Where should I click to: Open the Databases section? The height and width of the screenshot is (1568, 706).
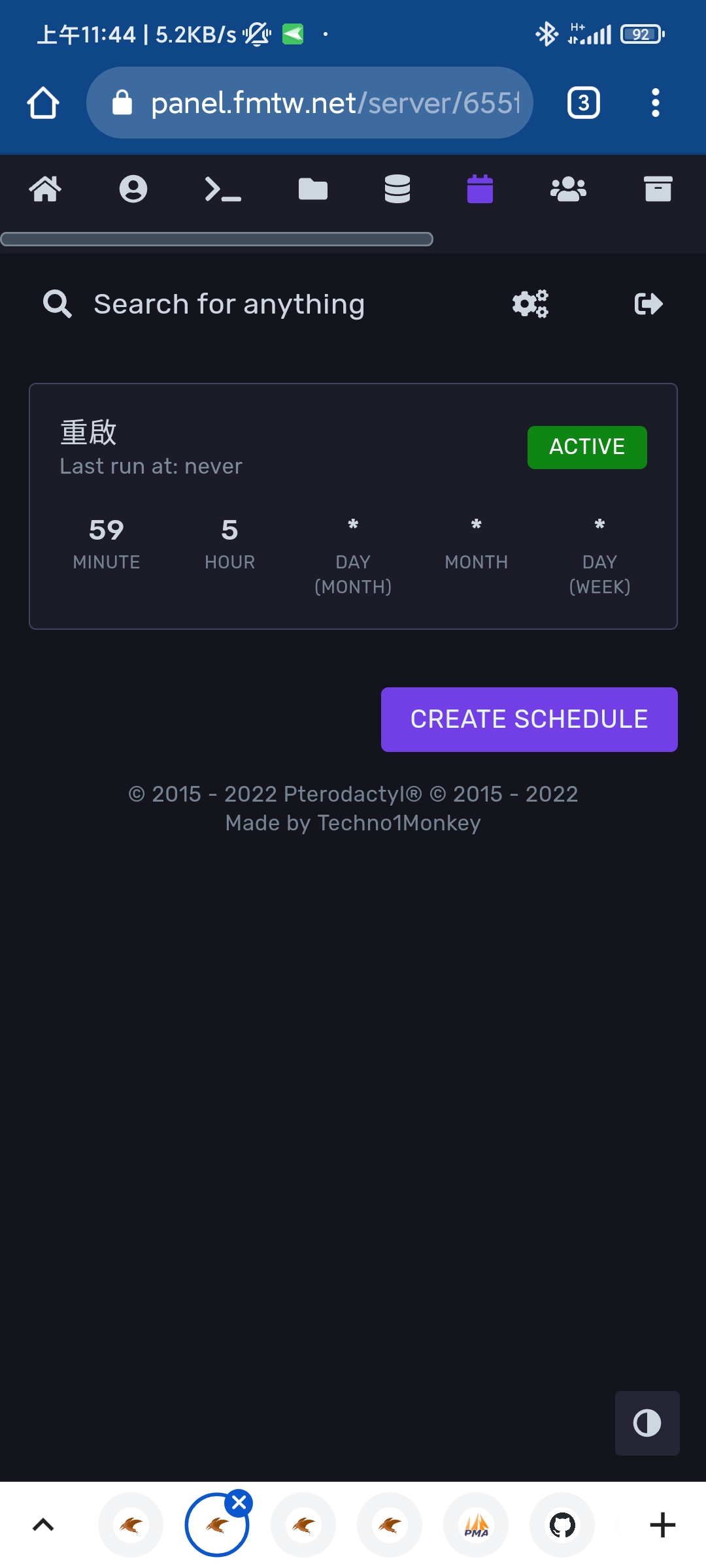pyautogui.click(x=397, y=189)
